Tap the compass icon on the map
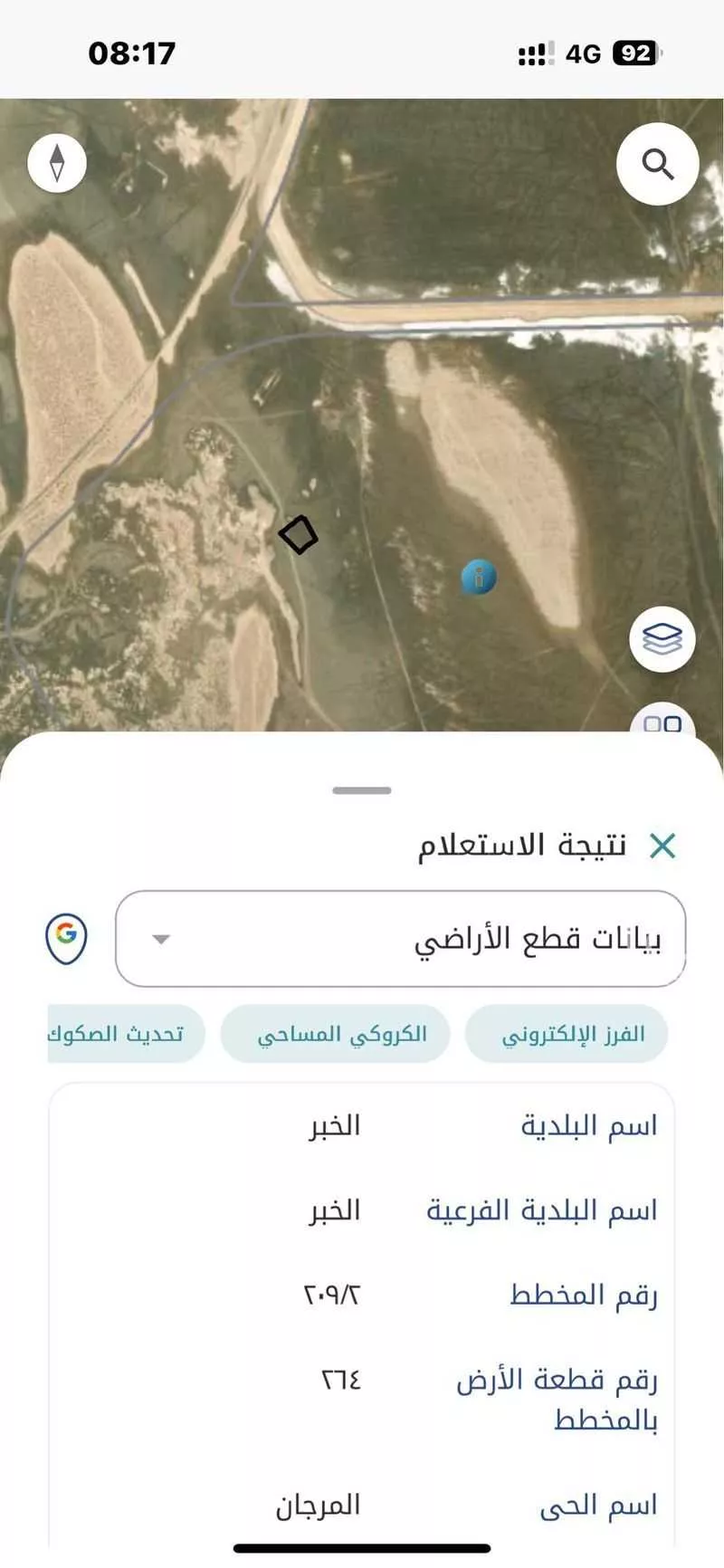Viewport: 724px width, 1568px height. click(57, 164)
